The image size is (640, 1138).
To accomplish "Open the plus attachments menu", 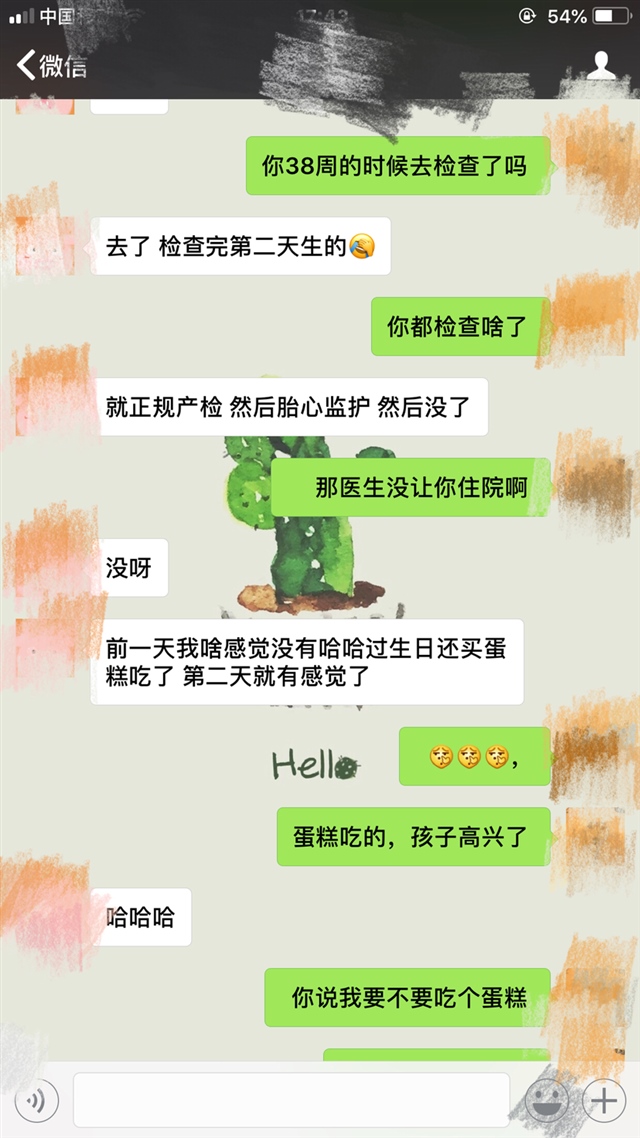I will 603,1101.
